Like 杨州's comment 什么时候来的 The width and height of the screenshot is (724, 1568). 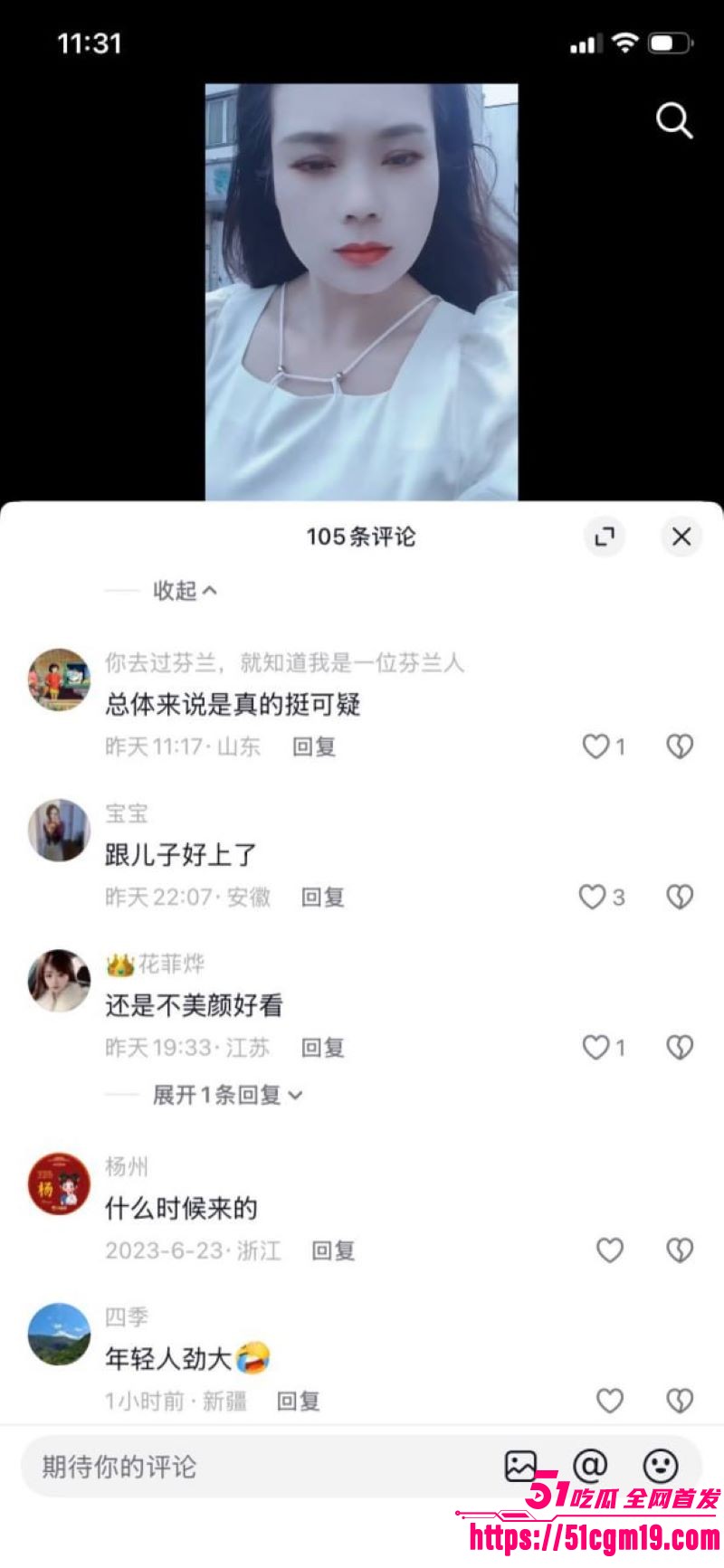[x=609, y=1250]
